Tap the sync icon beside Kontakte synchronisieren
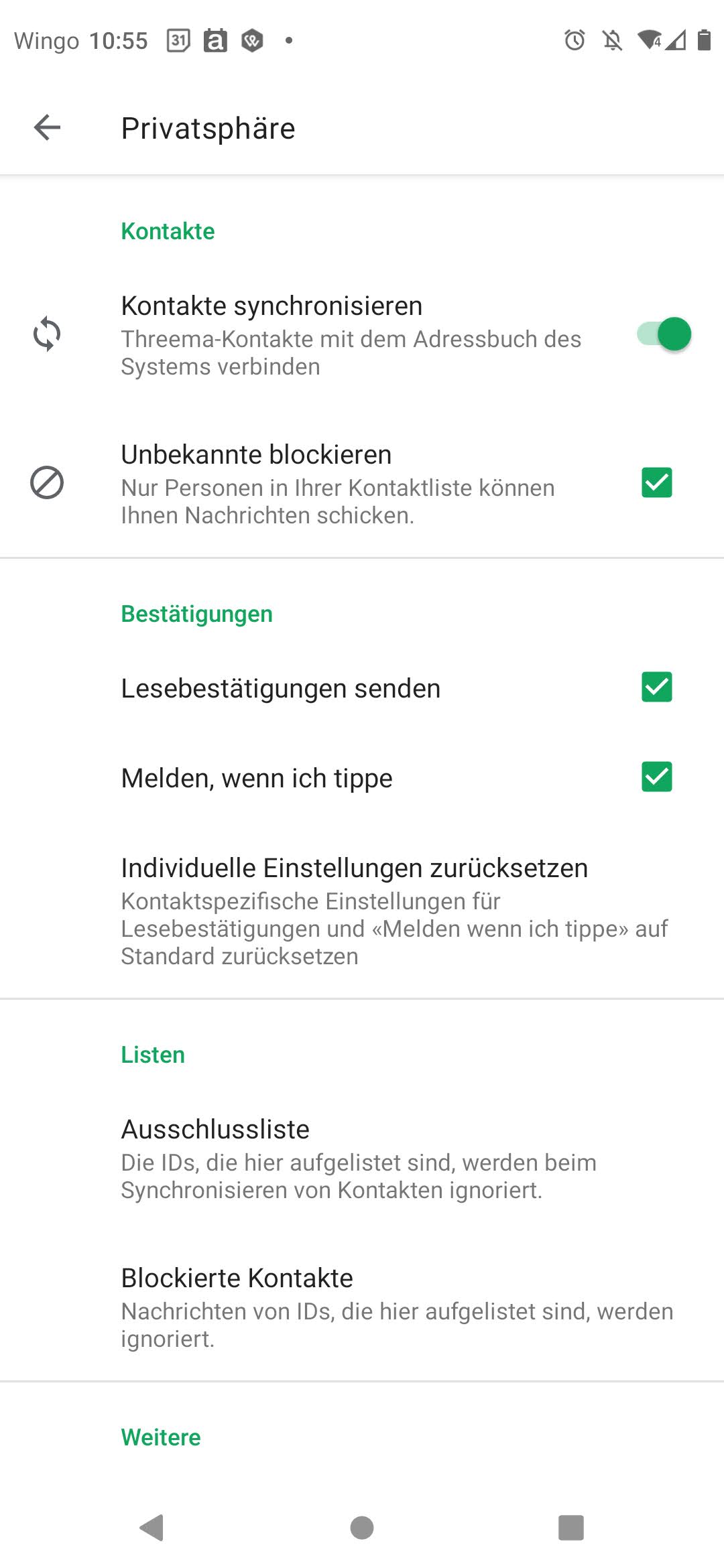 click(x=47, y=334)
